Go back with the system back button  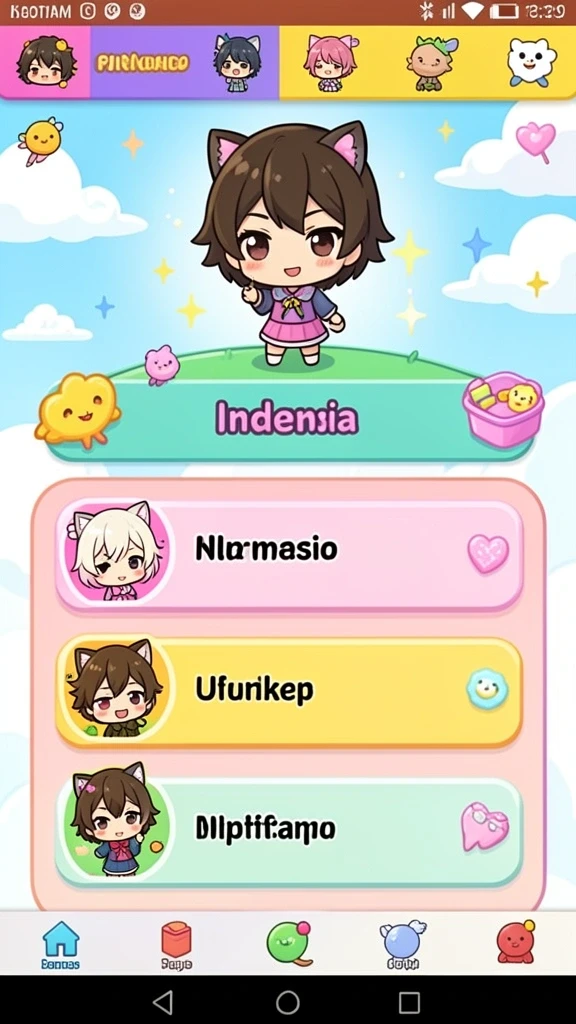[163, 1001]
